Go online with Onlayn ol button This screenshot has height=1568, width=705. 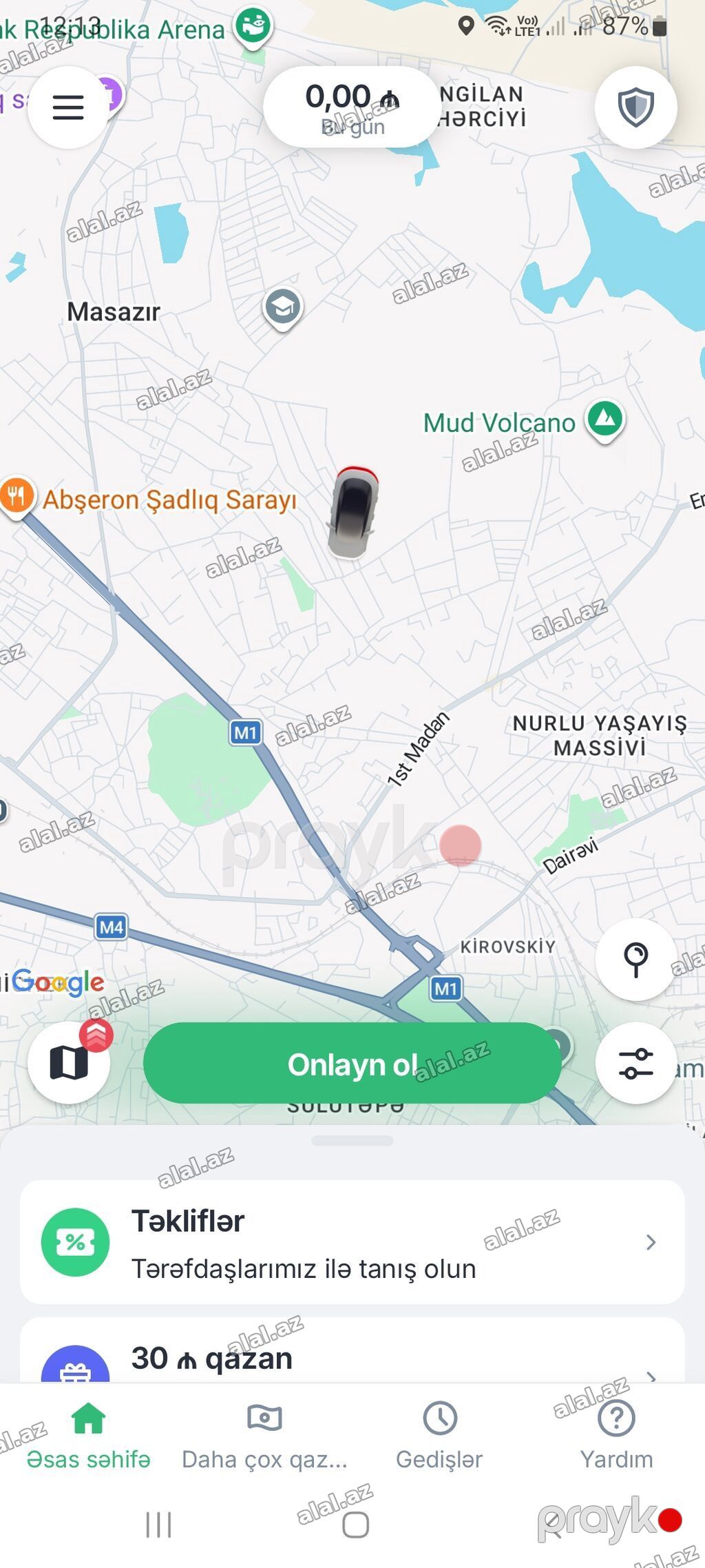click(352, 1063)
